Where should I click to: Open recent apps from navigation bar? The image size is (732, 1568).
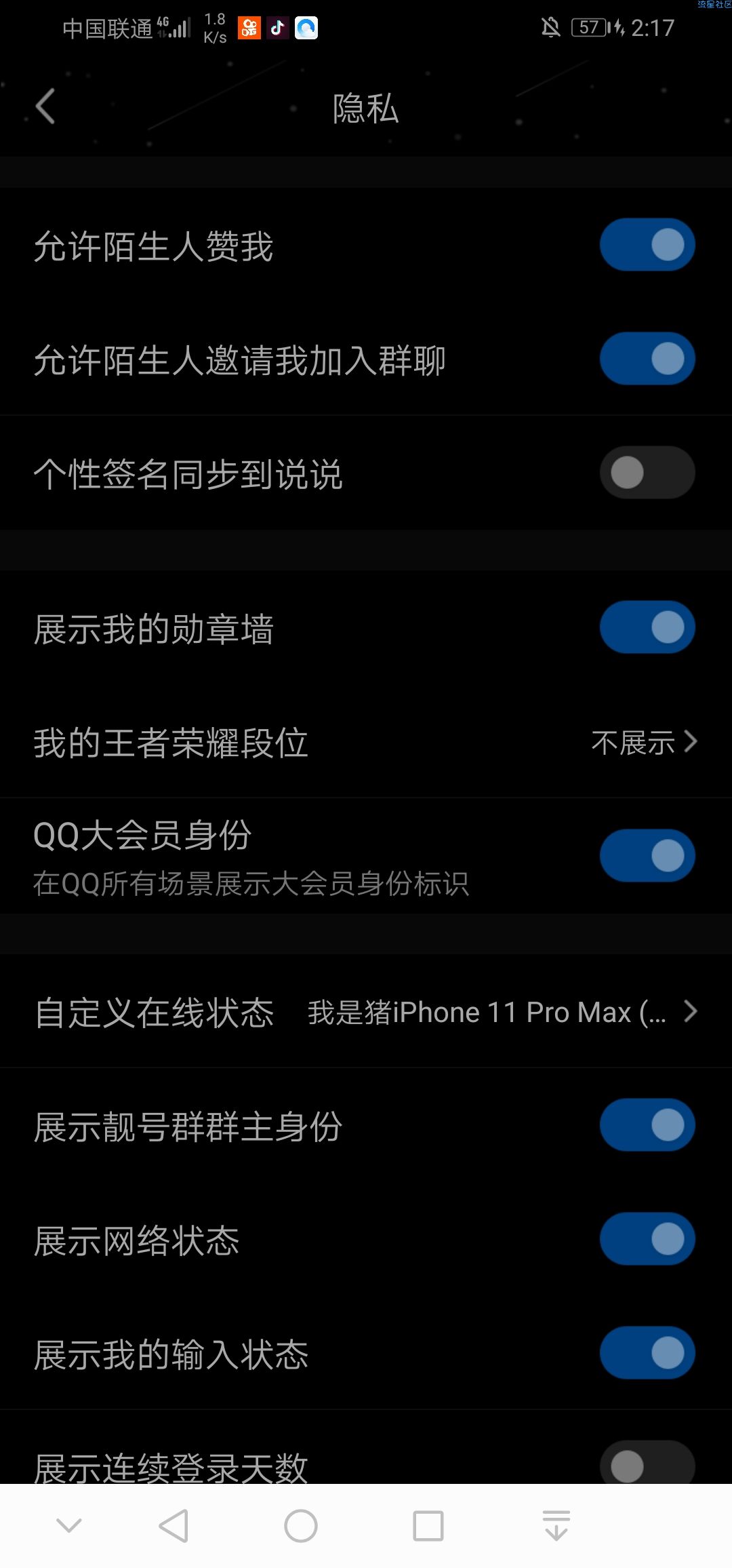[428, 1527]
